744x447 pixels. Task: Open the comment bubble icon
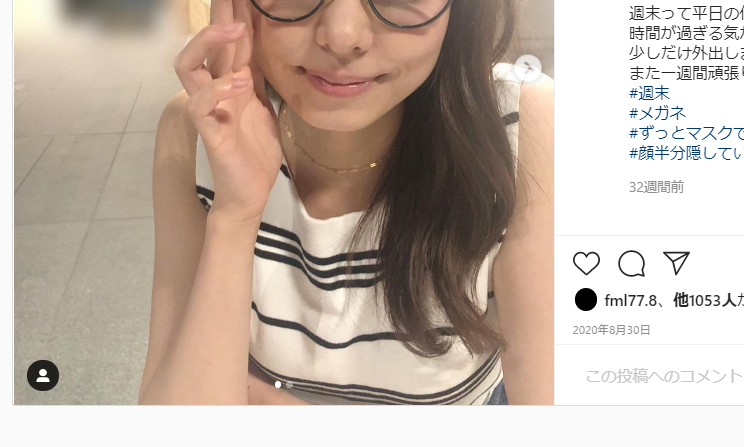point(631,263)
